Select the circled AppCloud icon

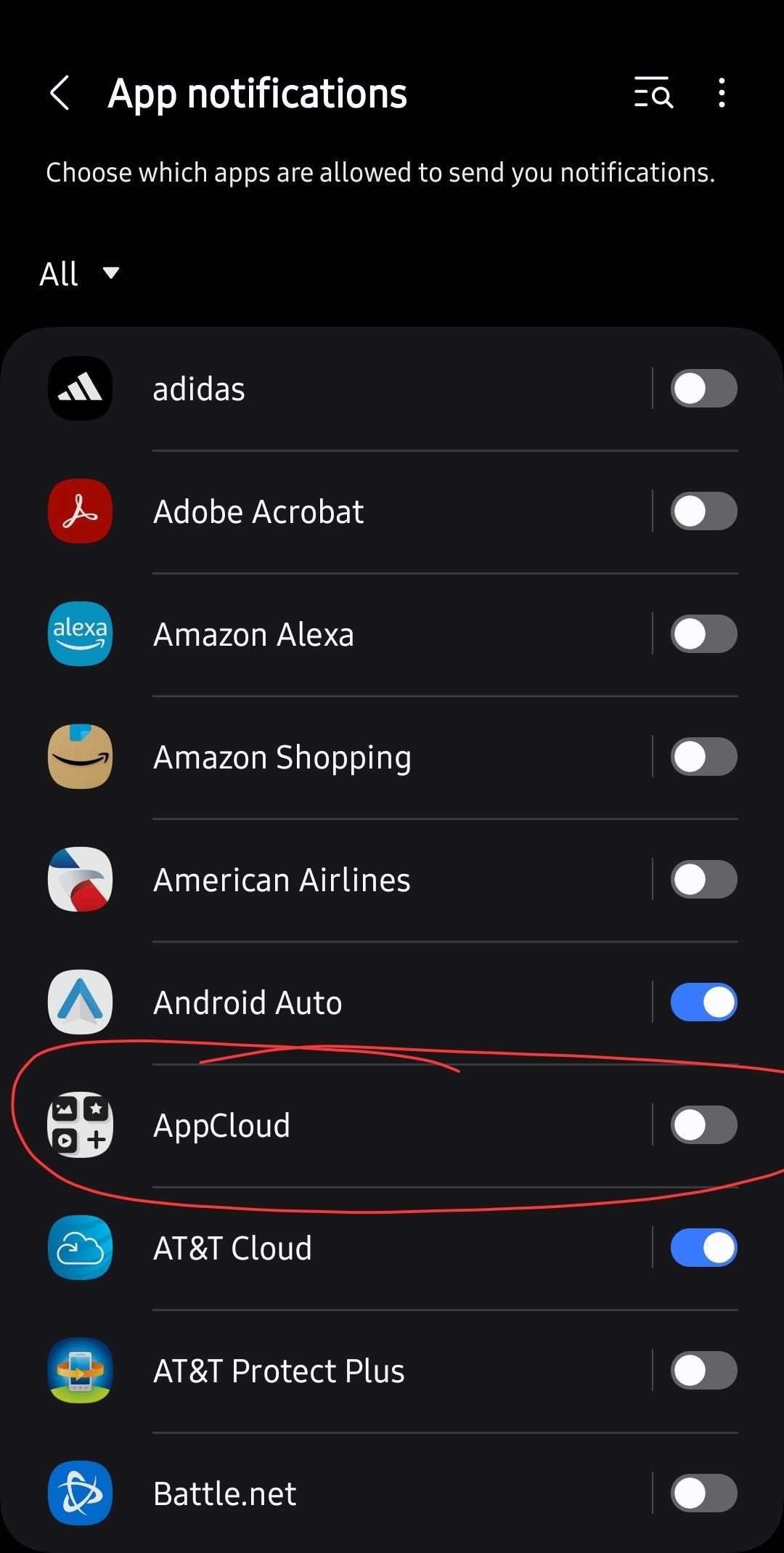79,1124
